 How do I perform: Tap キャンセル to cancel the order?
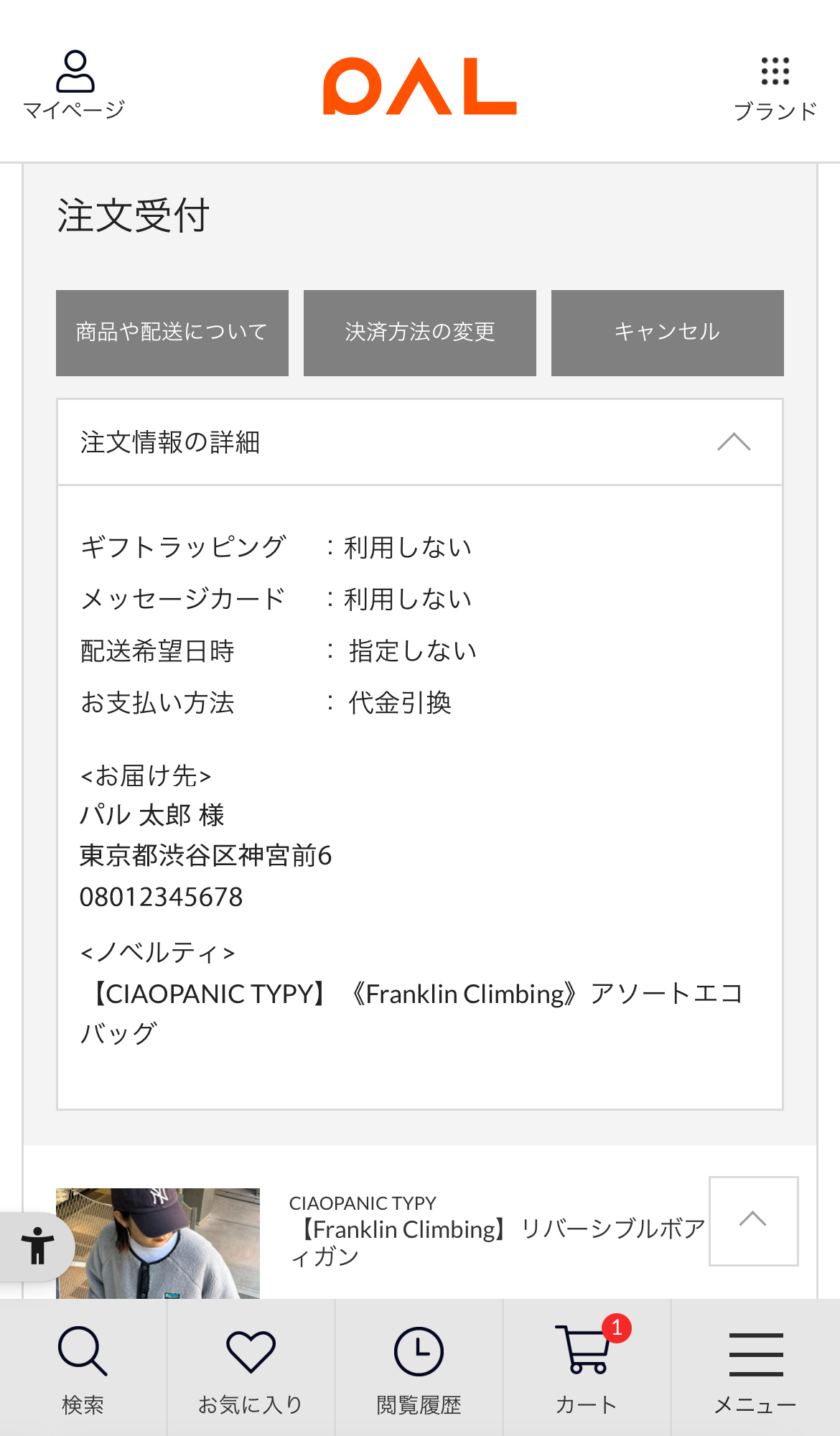(667, 332)
